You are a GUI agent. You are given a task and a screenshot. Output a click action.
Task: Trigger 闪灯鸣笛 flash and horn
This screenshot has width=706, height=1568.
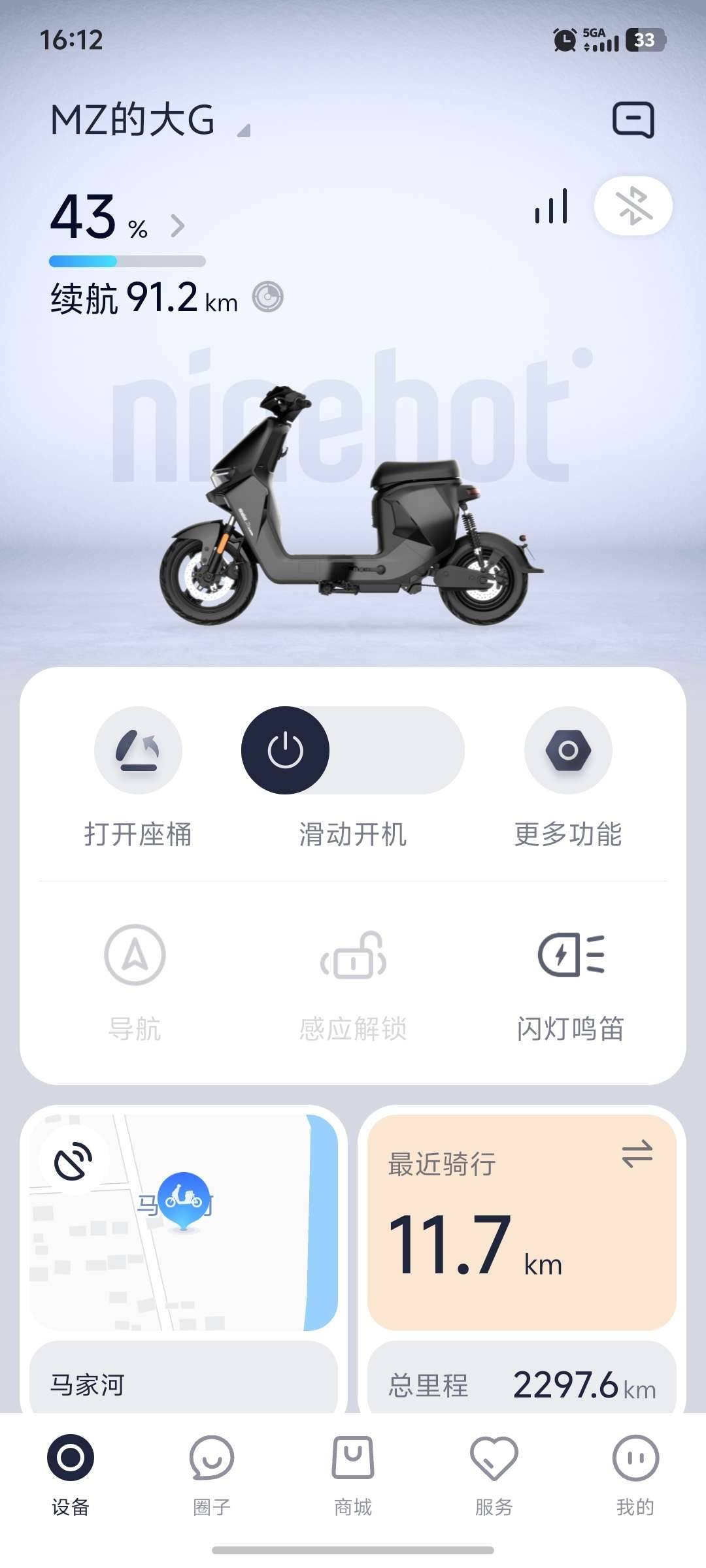click(x=571, y=955)
